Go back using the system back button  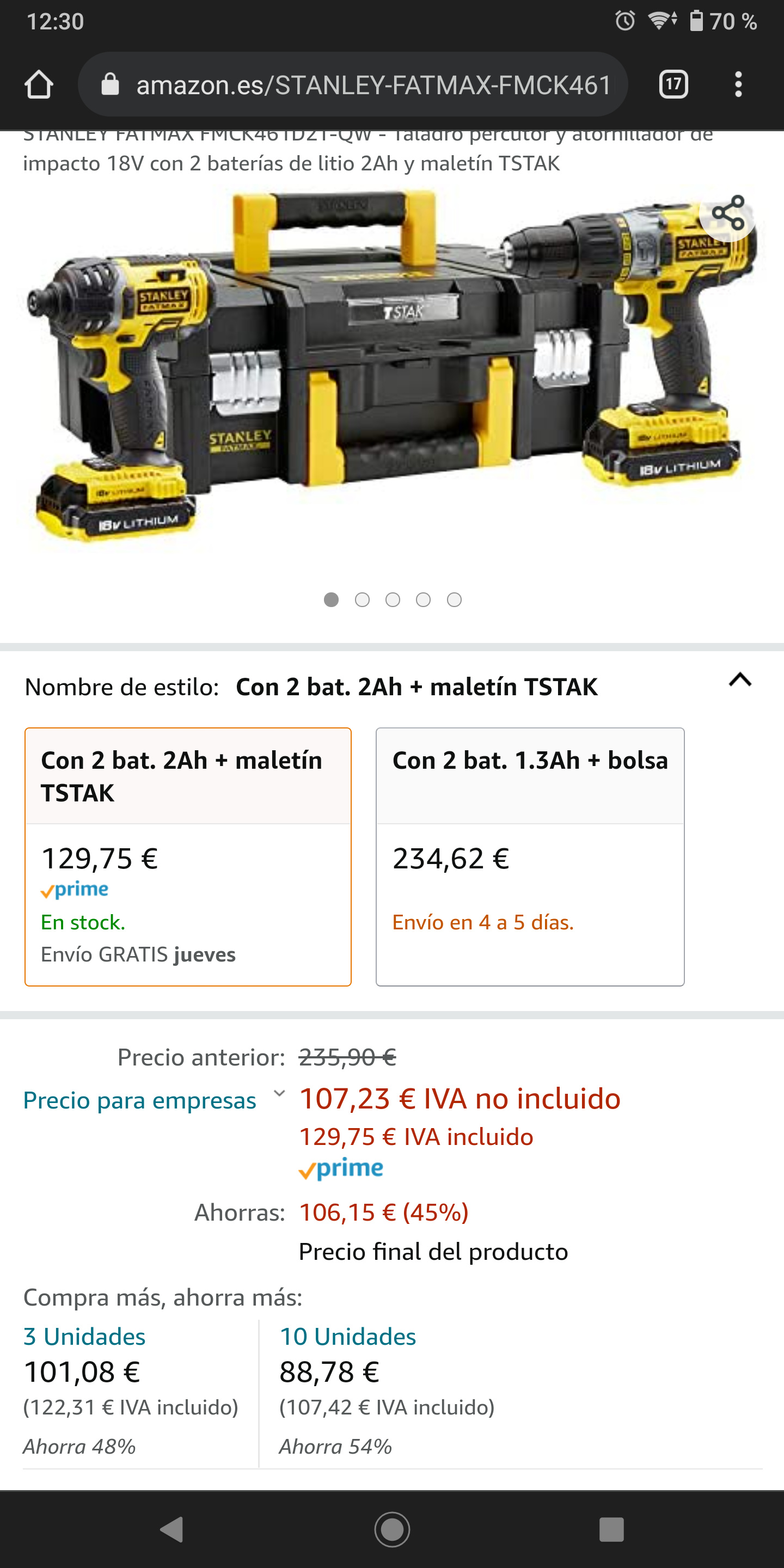coord(172,1529)
